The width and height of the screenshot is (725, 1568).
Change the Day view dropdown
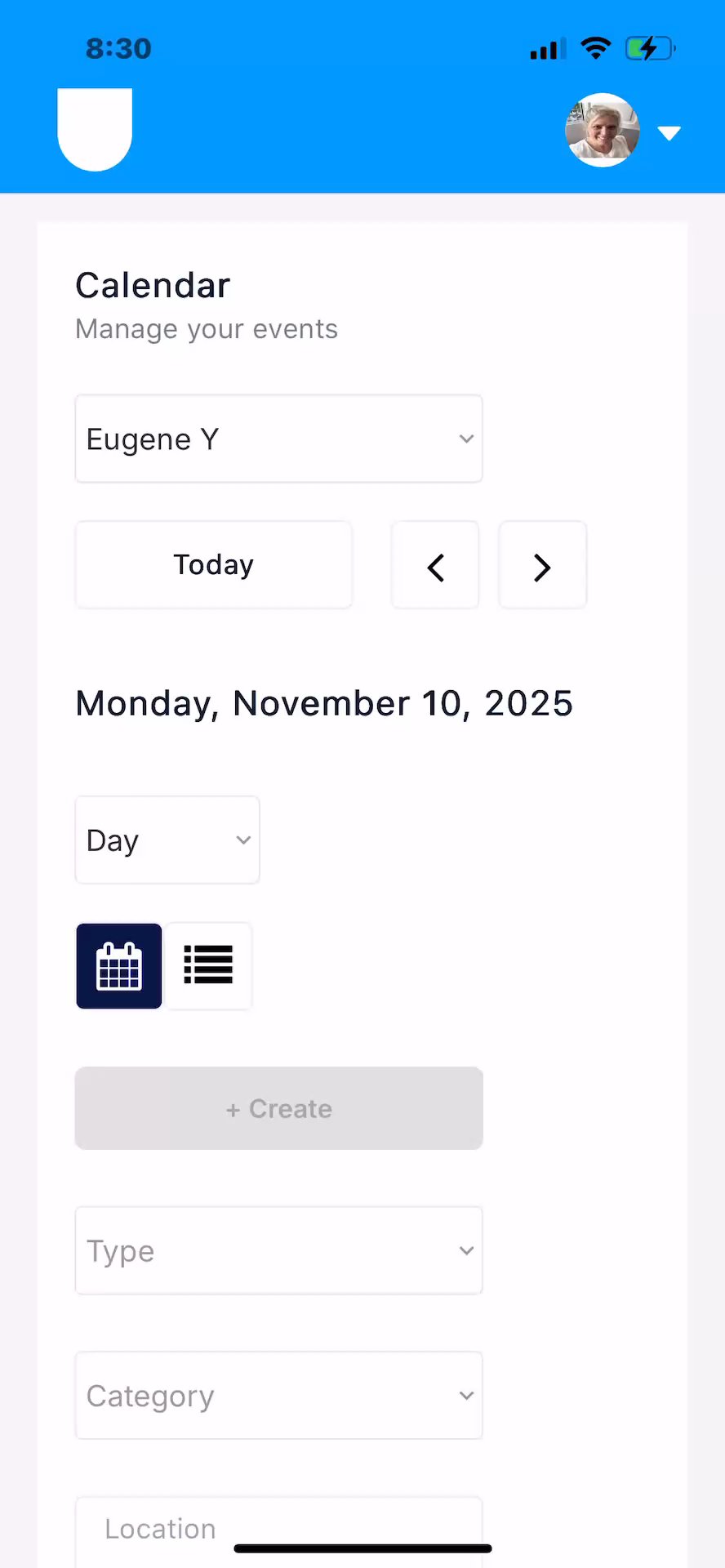click(x=167, y=840)
